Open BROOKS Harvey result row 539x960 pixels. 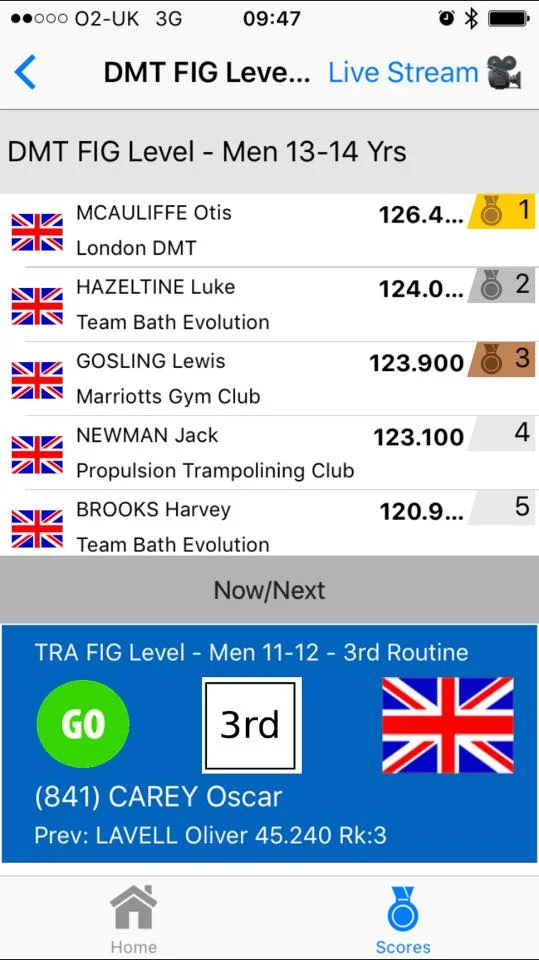(x=270, y=523)
